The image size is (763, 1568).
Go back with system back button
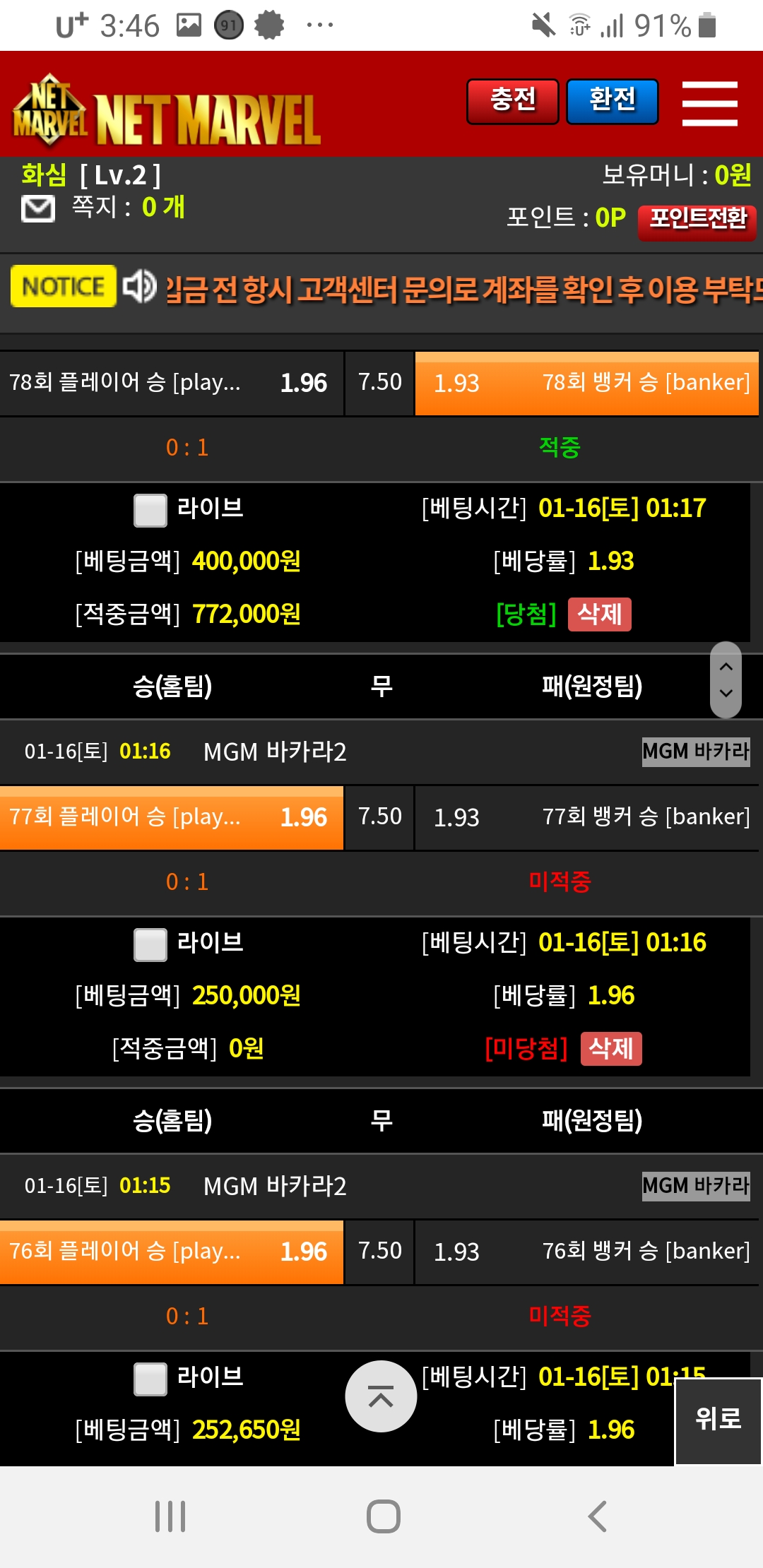tap(597, 1516)
